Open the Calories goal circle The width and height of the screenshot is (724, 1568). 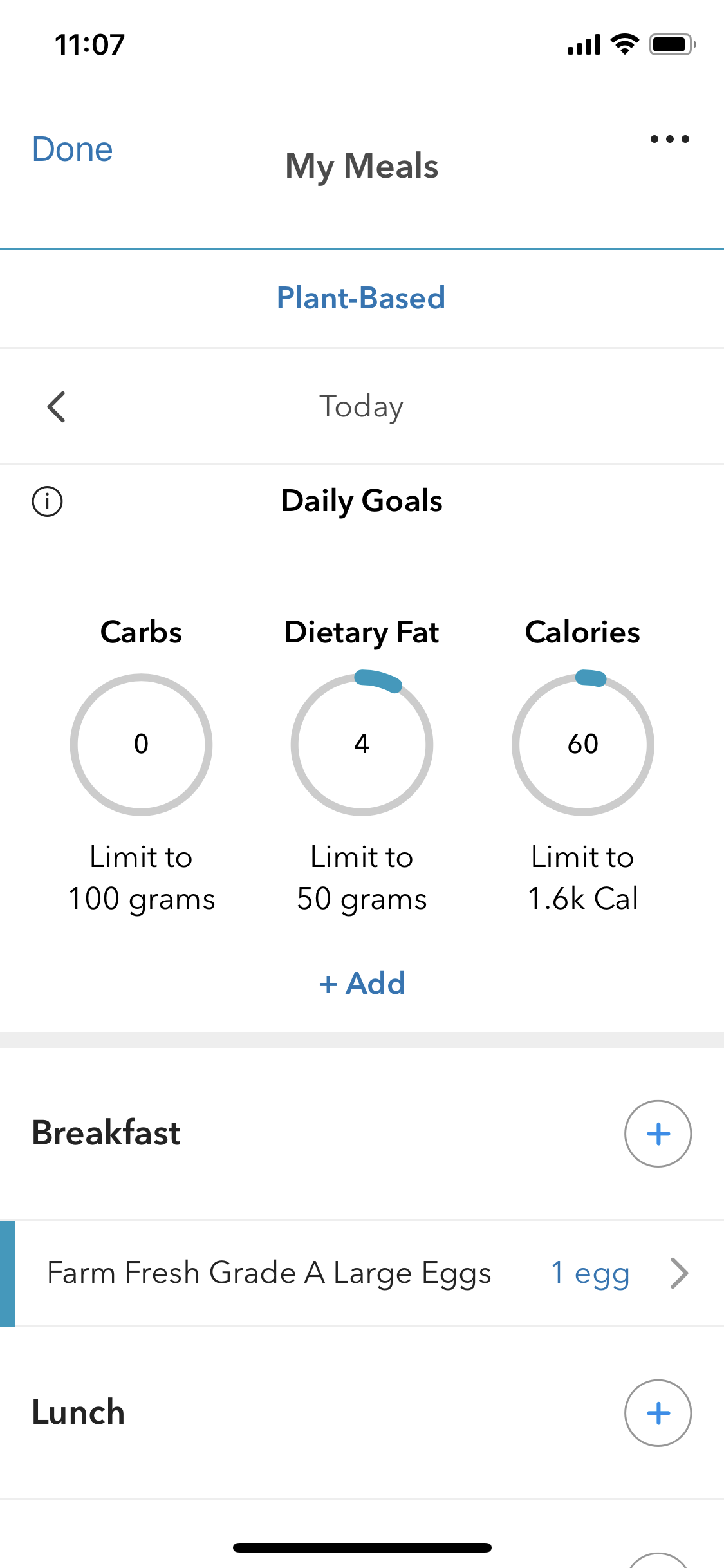(x=582, y=744)
